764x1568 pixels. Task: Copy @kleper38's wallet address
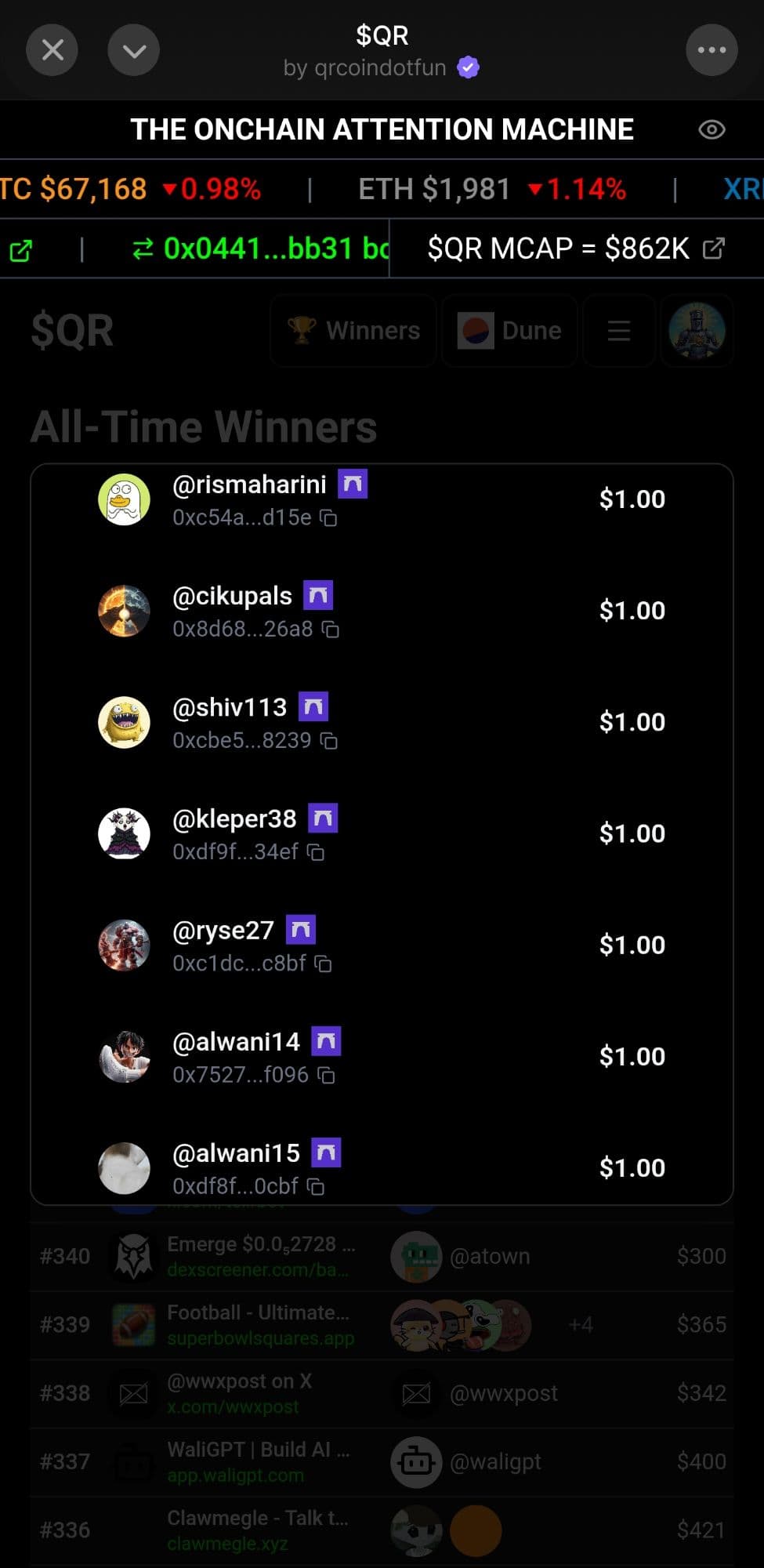tap(316, 852)
